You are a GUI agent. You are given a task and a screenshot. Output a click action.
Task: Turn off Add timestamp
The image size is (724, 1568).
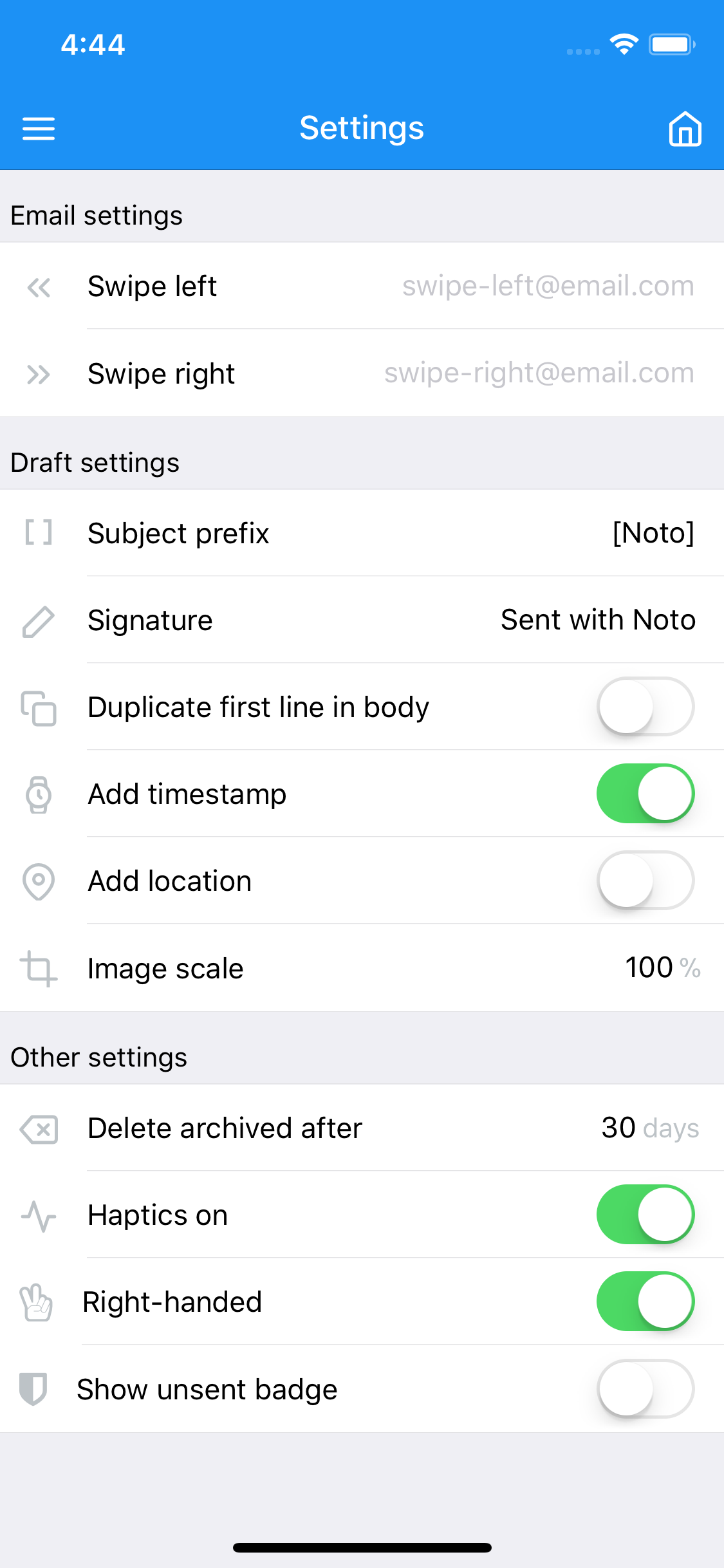point(645,794)
